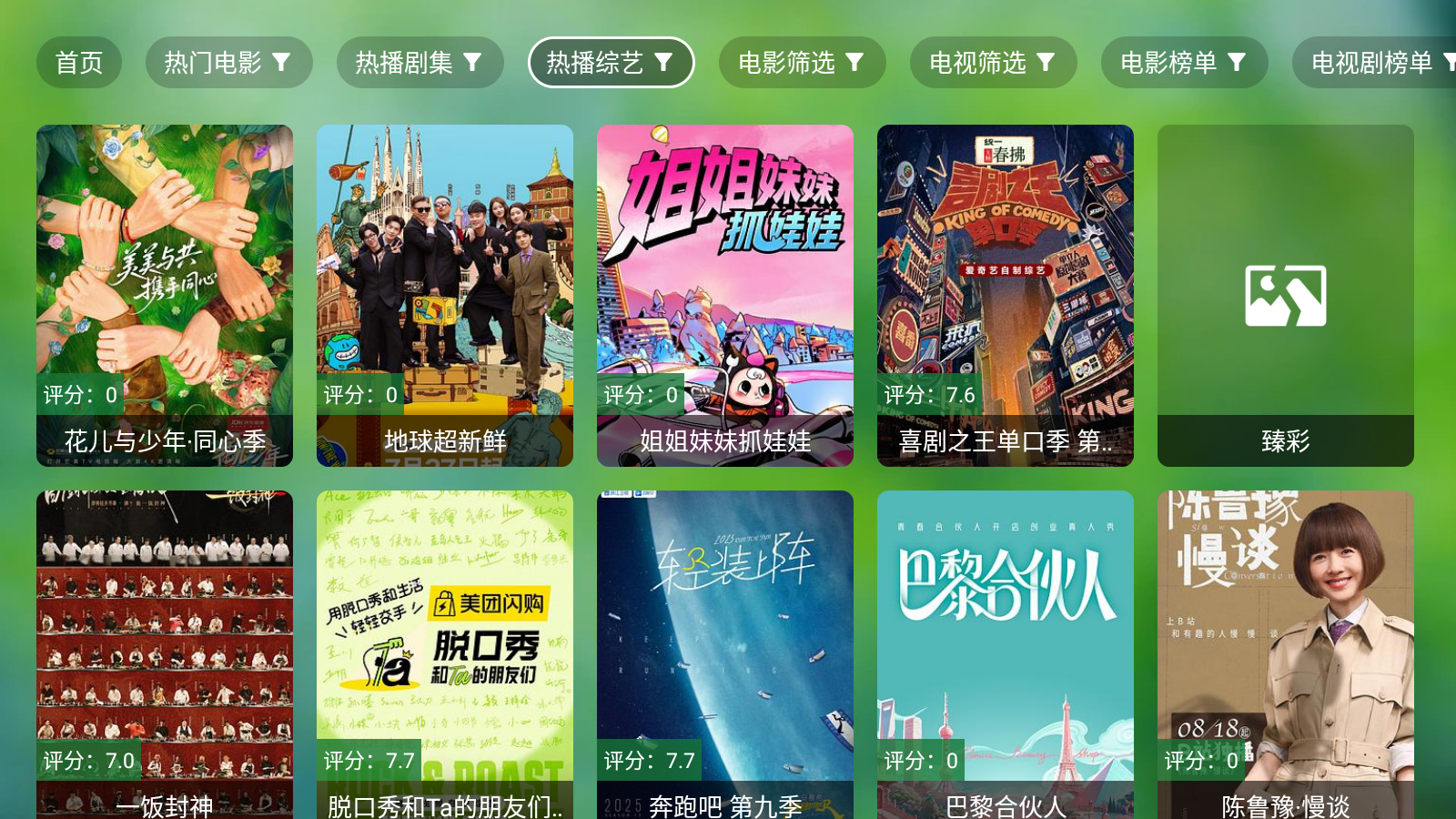This screenshot has width=1456, height=819.
Task: Select 奔跑吧 第九季 card
Action: [725, 655]
